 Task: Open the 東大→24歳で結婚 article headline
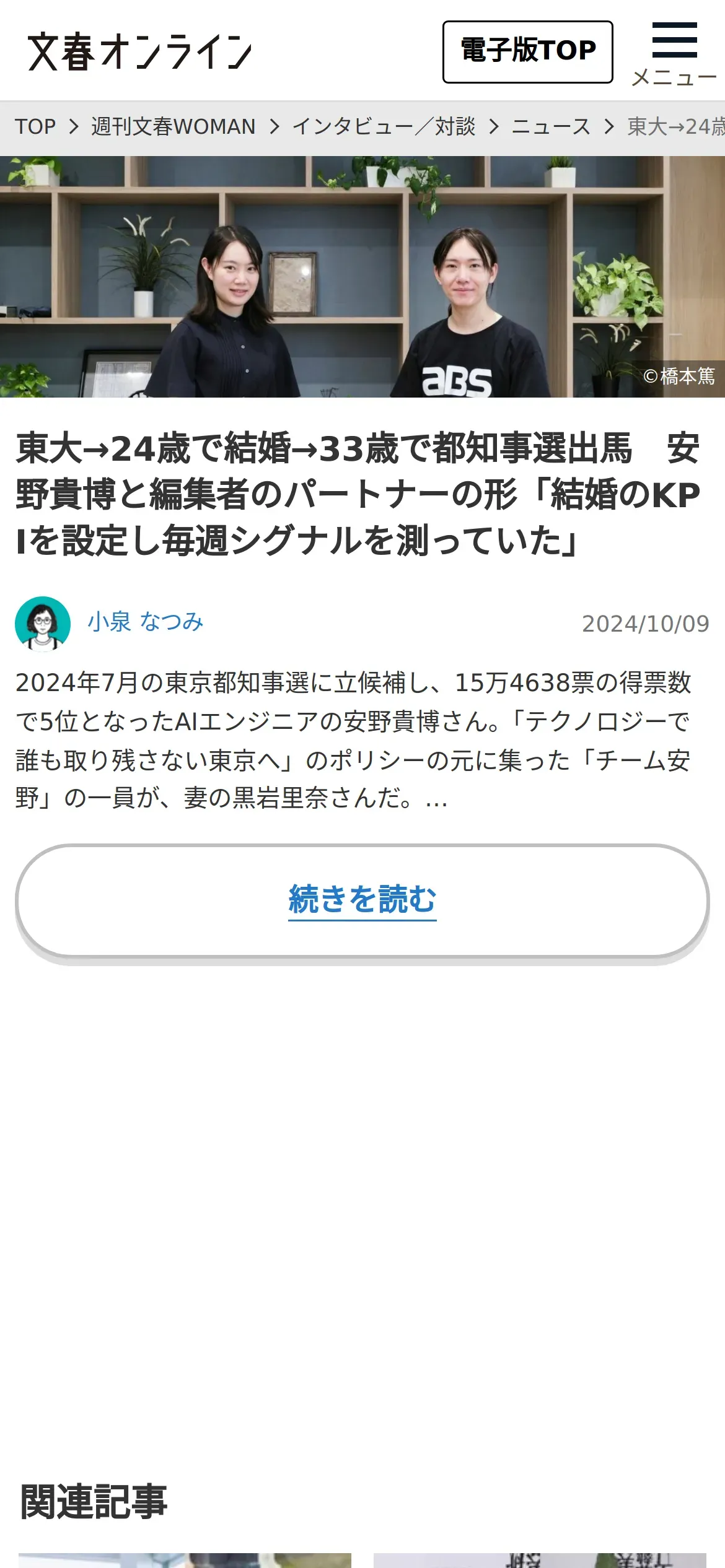[358, 494]
